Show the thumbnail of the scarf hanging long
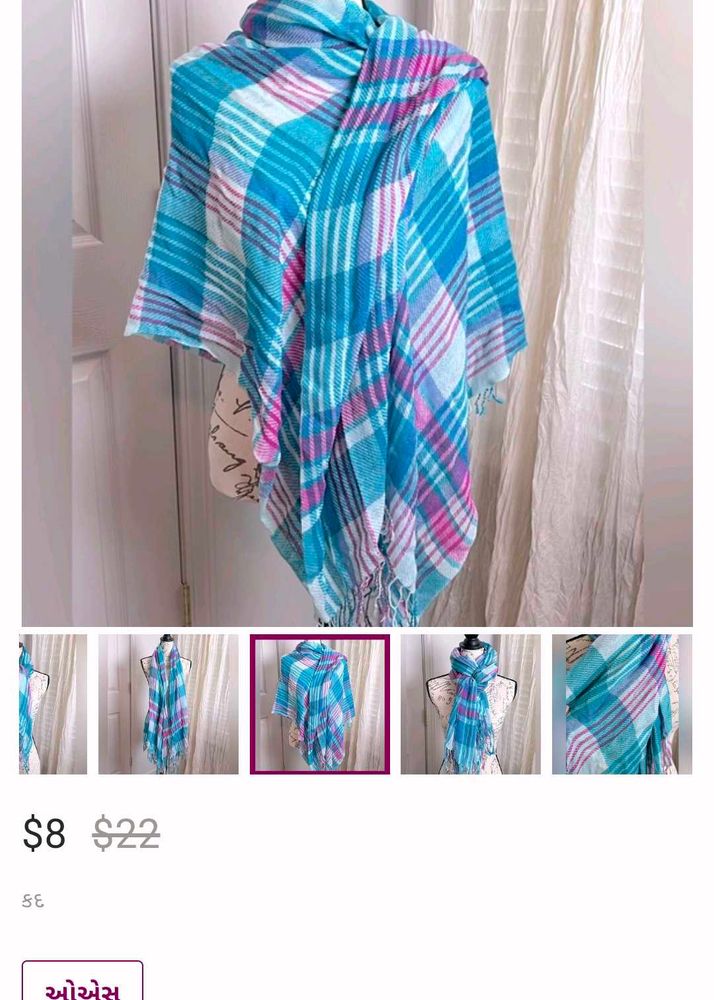The image size is (714, 1000). (x=168, y=704)
